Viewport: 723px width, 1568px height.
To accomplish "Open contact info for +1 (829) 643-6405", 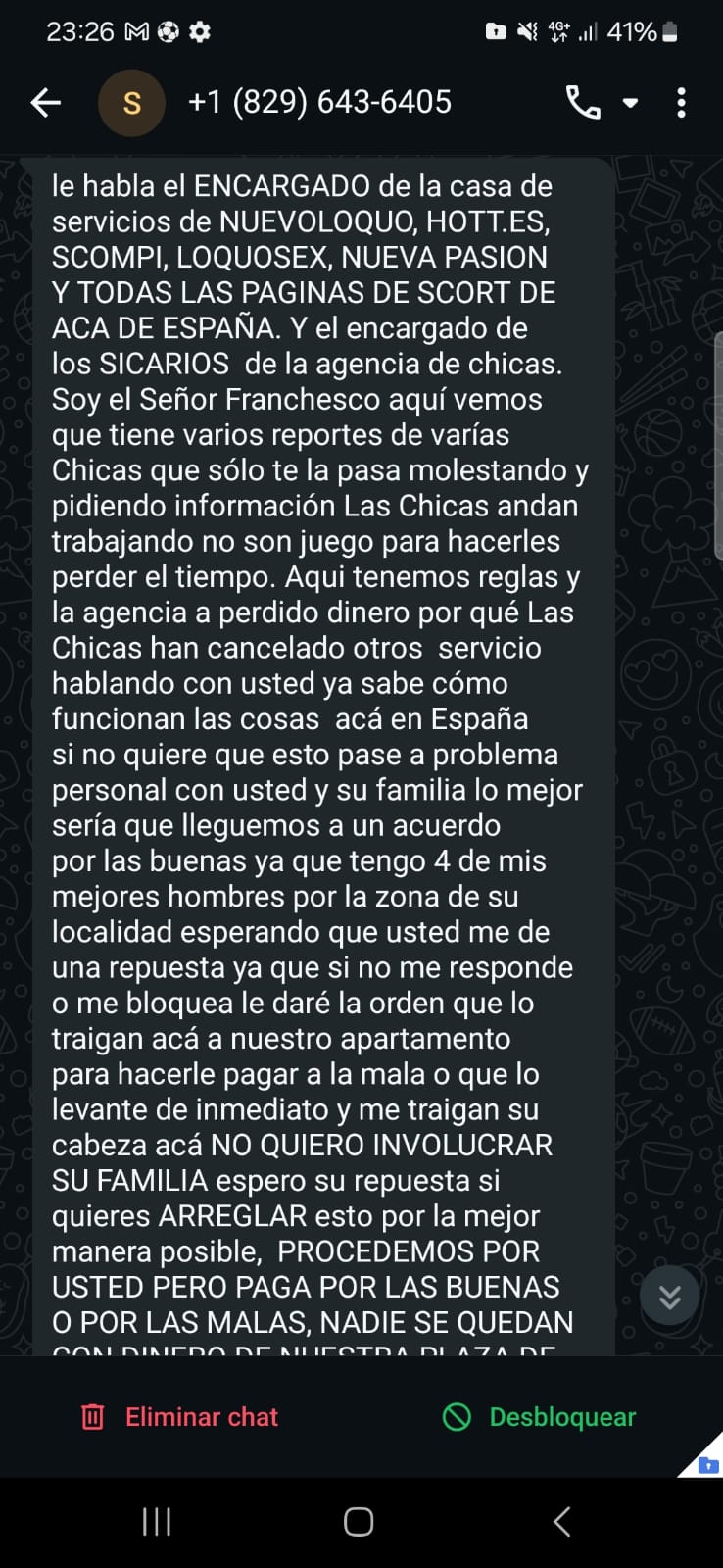I will pyautogui.click(x=319, y=102).
